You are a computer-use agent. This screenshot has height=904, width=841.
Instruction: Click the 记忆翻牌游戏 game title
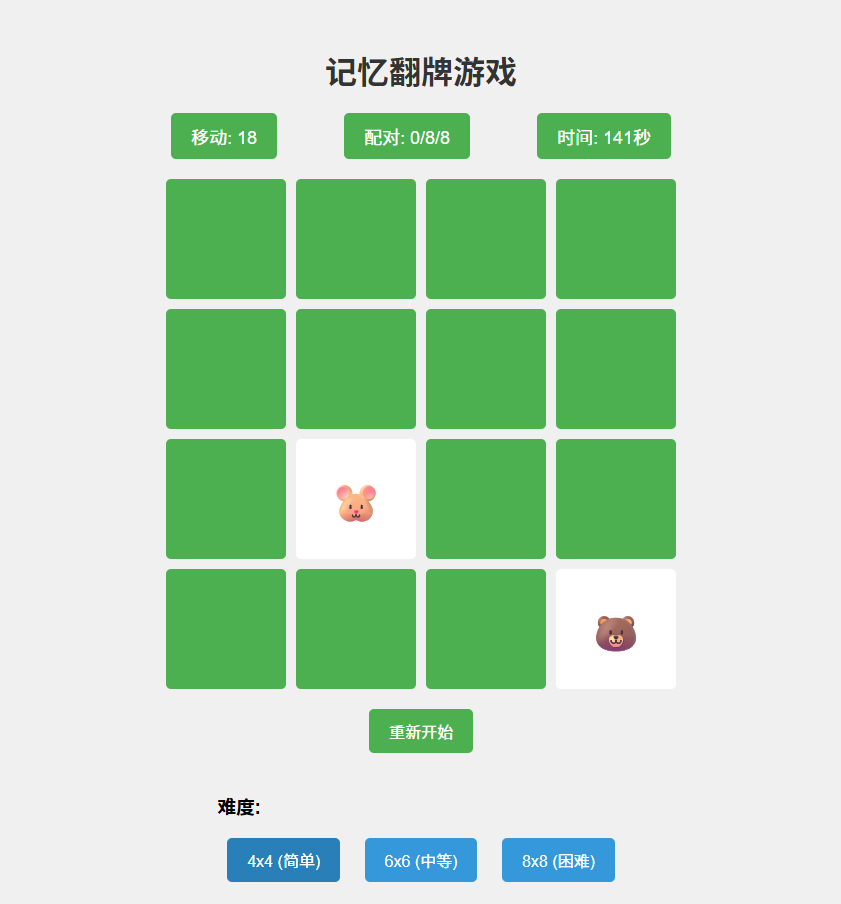pos(420,71)
